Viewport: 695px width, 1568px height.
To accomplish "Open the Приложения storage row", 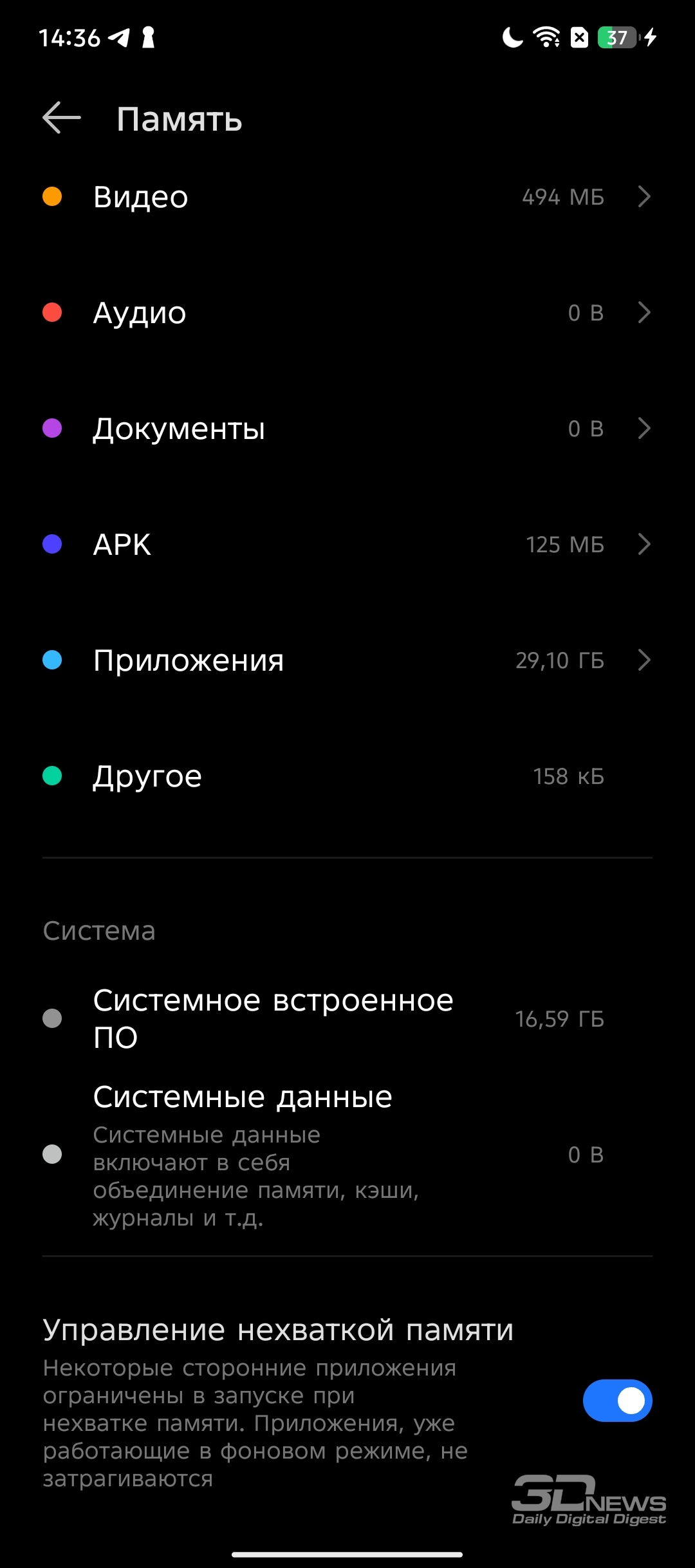I will click(347, 660).
